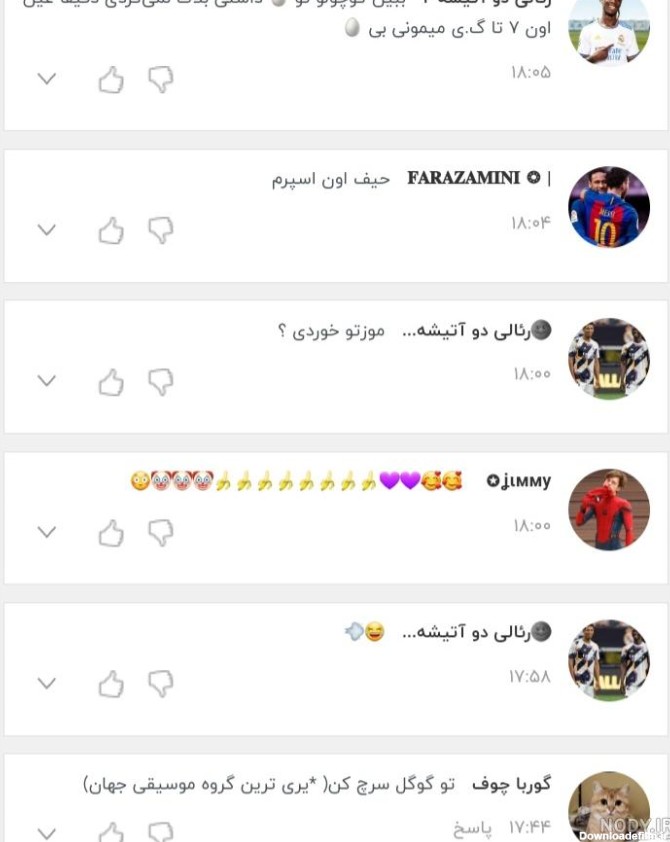670x842 pixels.
Task: Expand options on 'موزتو خوردی ؟' comment
Action: [47, 382]
